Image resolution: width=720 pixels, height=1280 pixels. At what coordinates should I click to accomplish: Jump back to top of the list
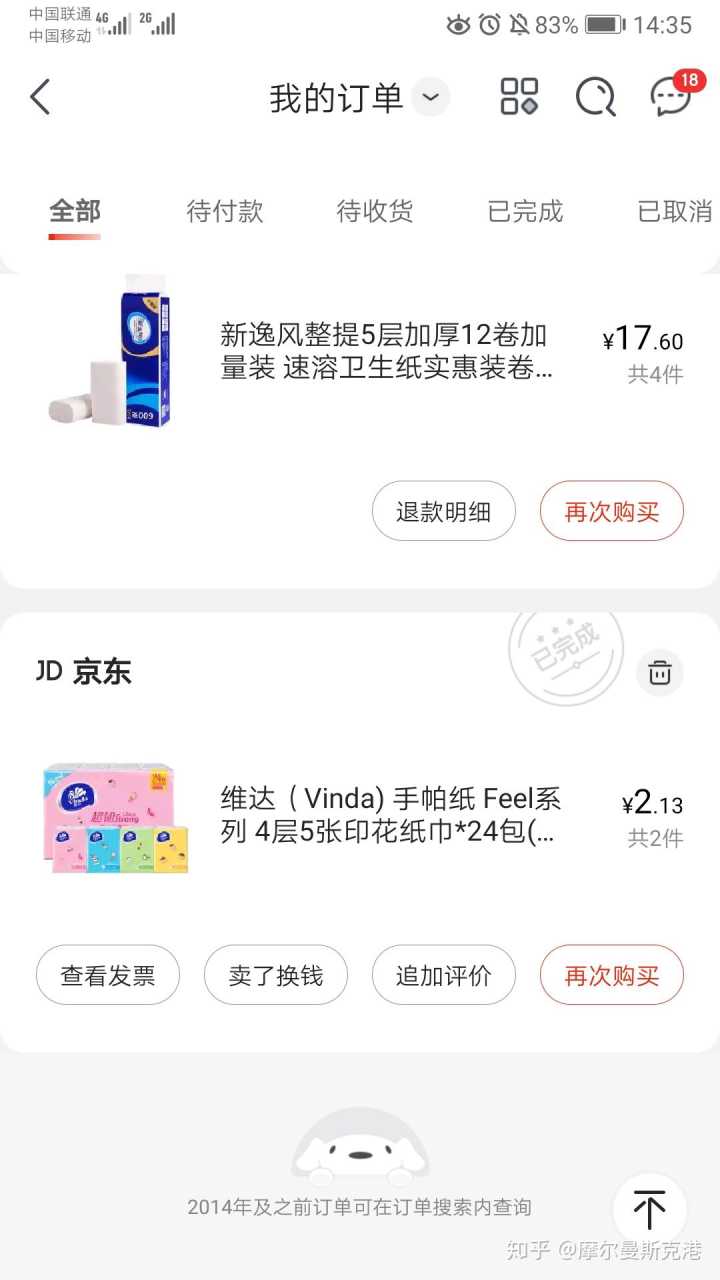pos(649,1209)
